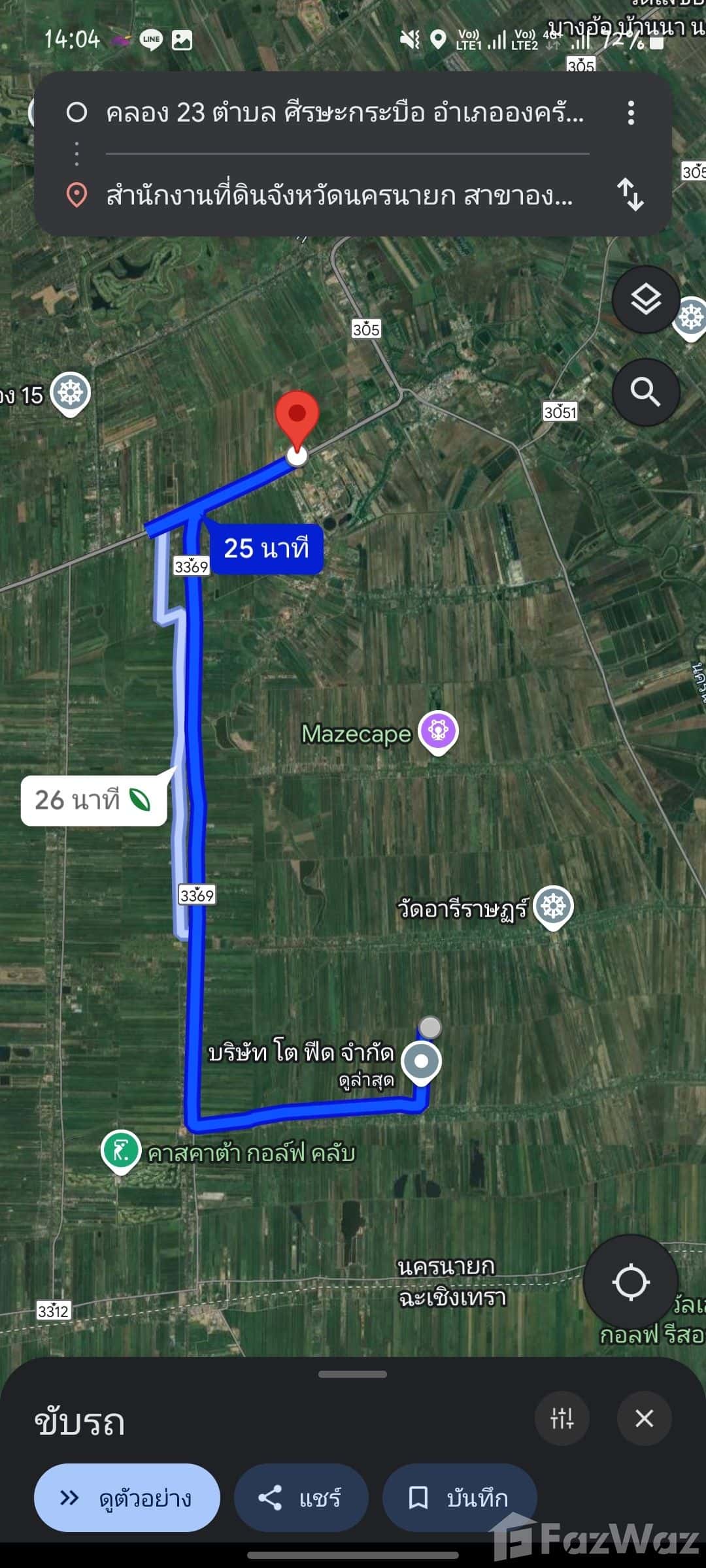Viewport: 706px width, 1568px height.
Task: Edit the starting point field คลอง 23
Action: tap(345, 113)
